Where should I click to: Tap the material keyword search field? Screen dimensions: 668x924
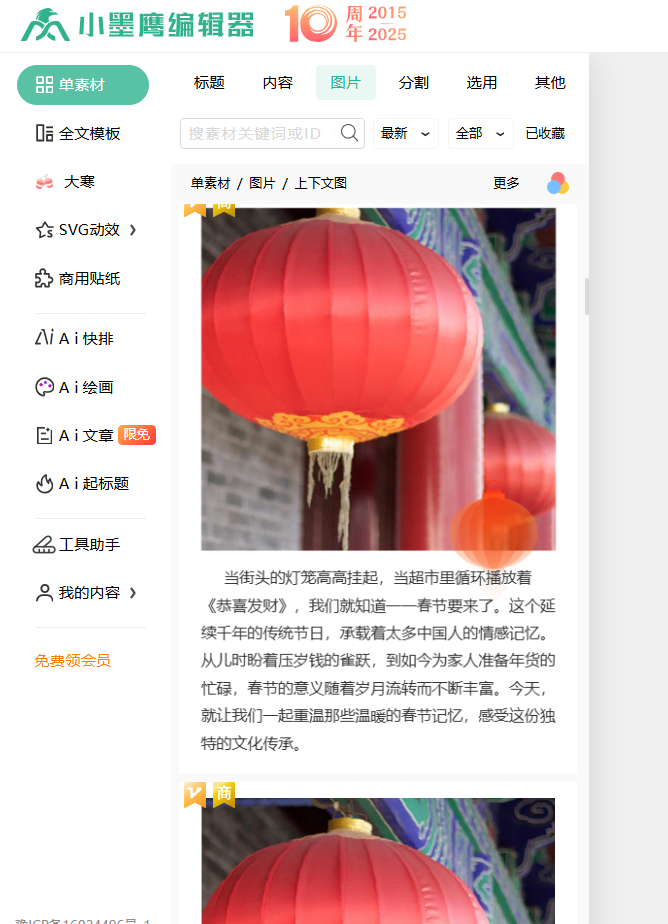coord(260,134)
